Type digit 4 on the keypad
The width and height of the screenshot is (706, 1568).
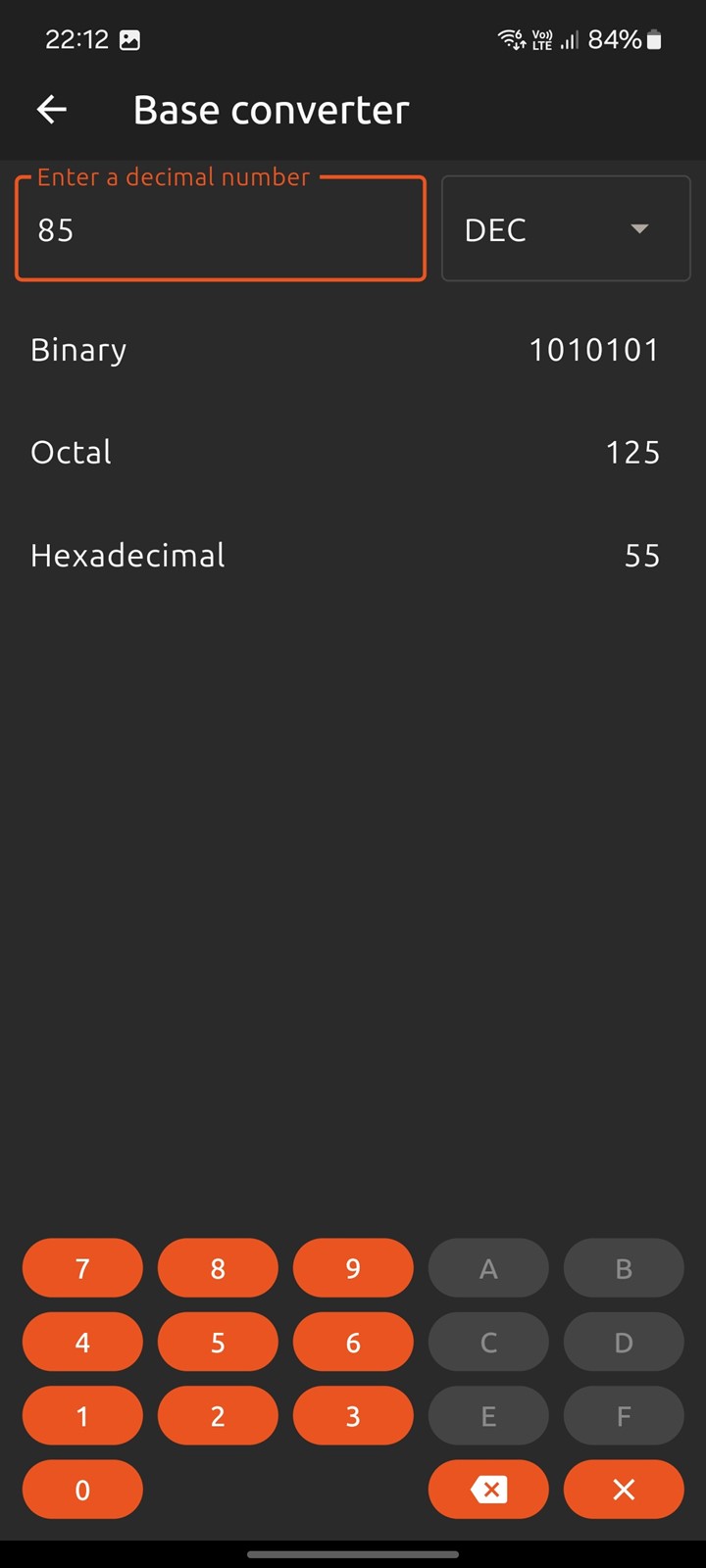coord(82,1342)
